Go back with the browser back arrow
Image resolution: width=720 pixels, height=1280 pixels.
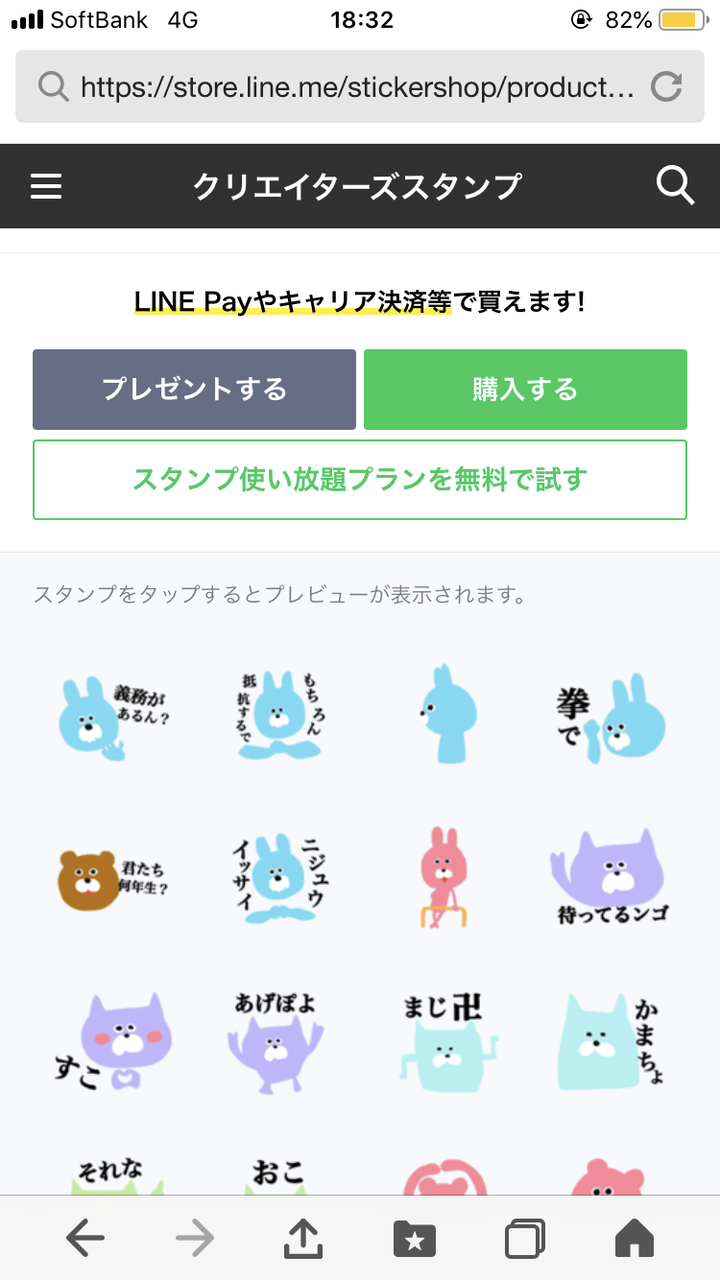(85, 1237)
